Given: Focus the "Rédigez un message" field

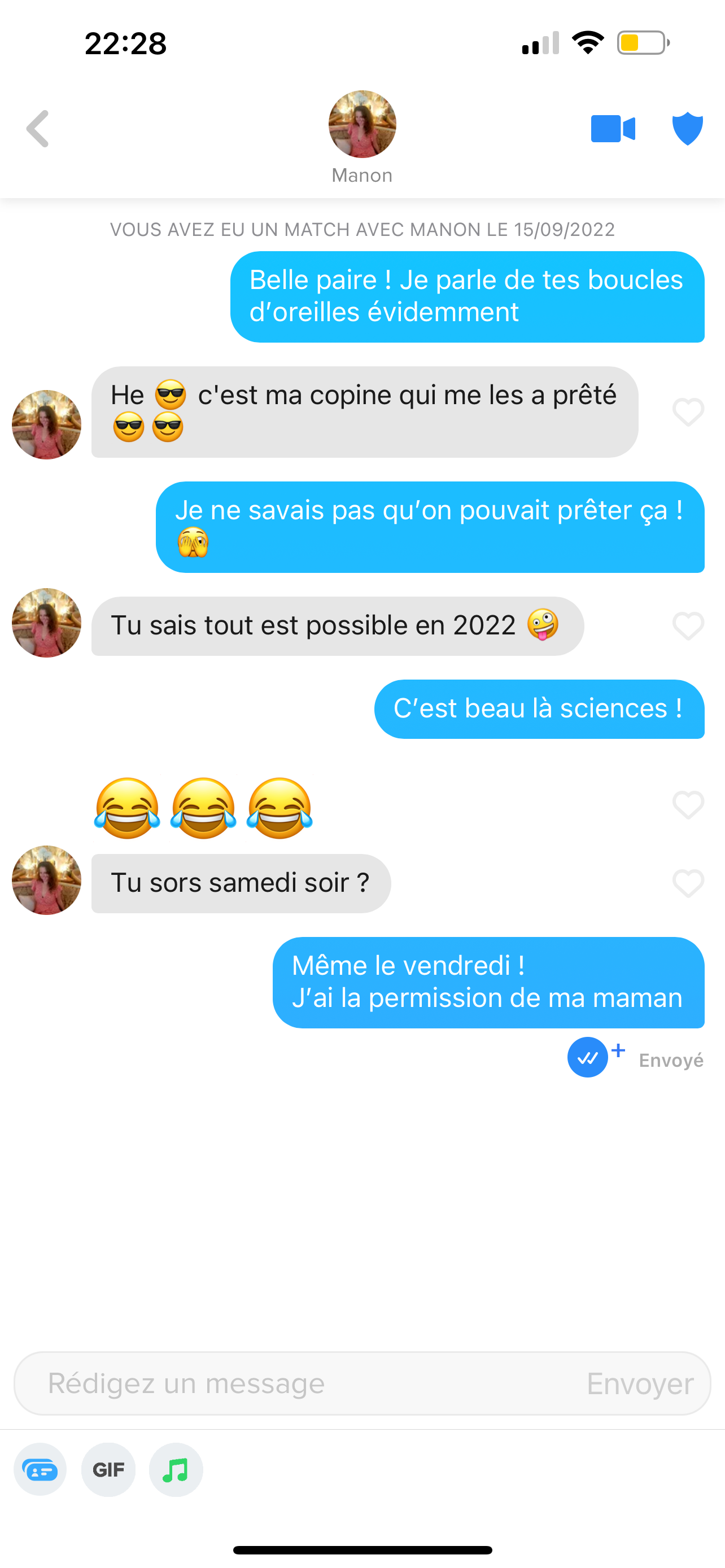Looking at the screenshot, I should coord(304,1383).
